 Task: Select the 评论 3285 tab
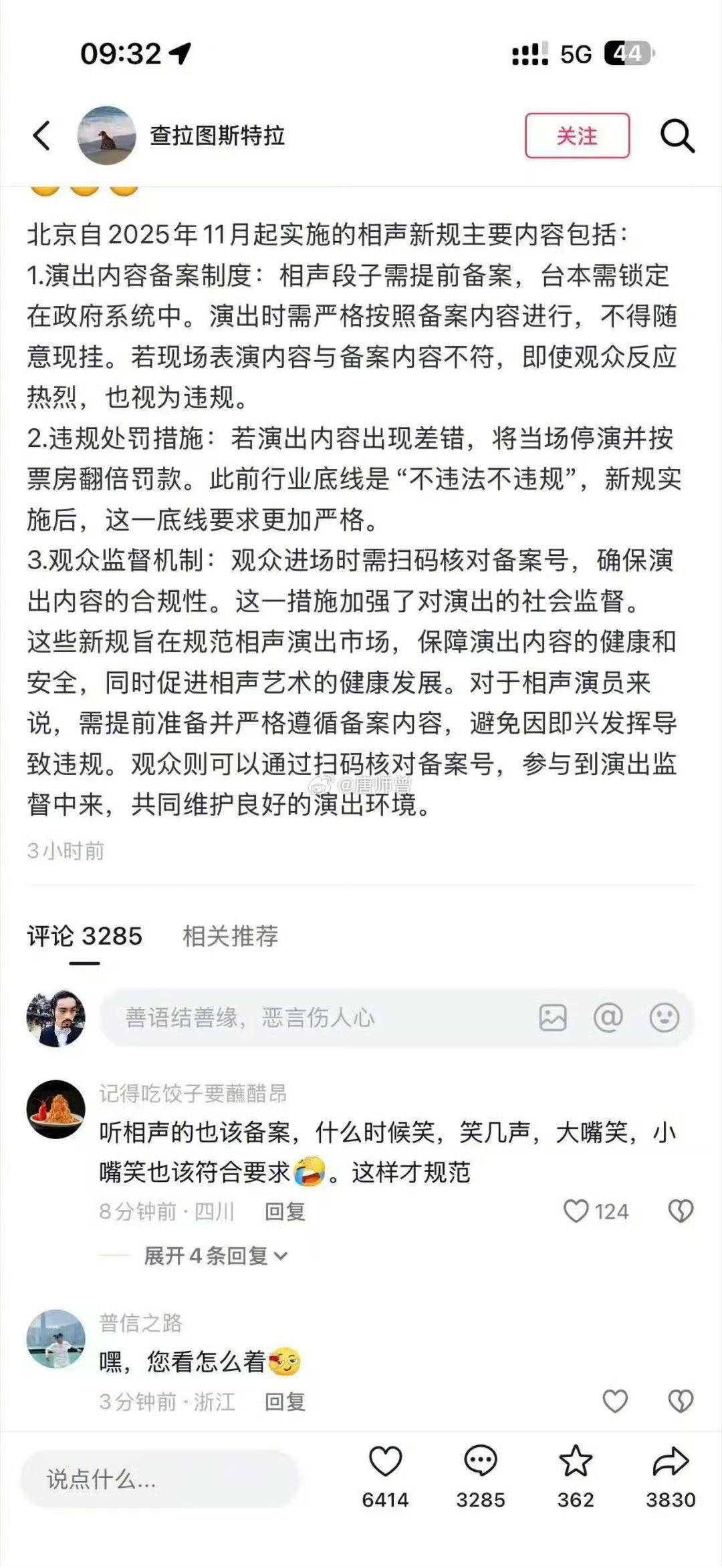(x=84, y=936)
